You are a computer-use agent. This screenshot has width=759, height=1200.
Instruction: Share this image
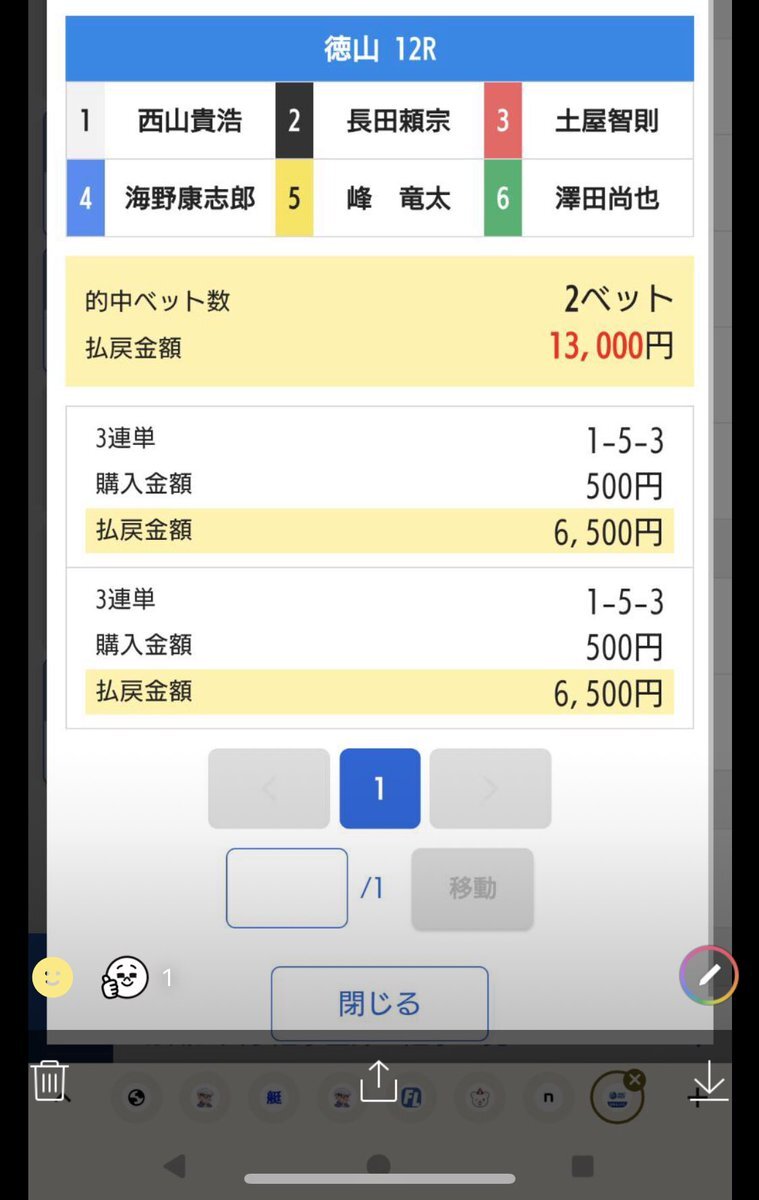tap(378, 1081)
